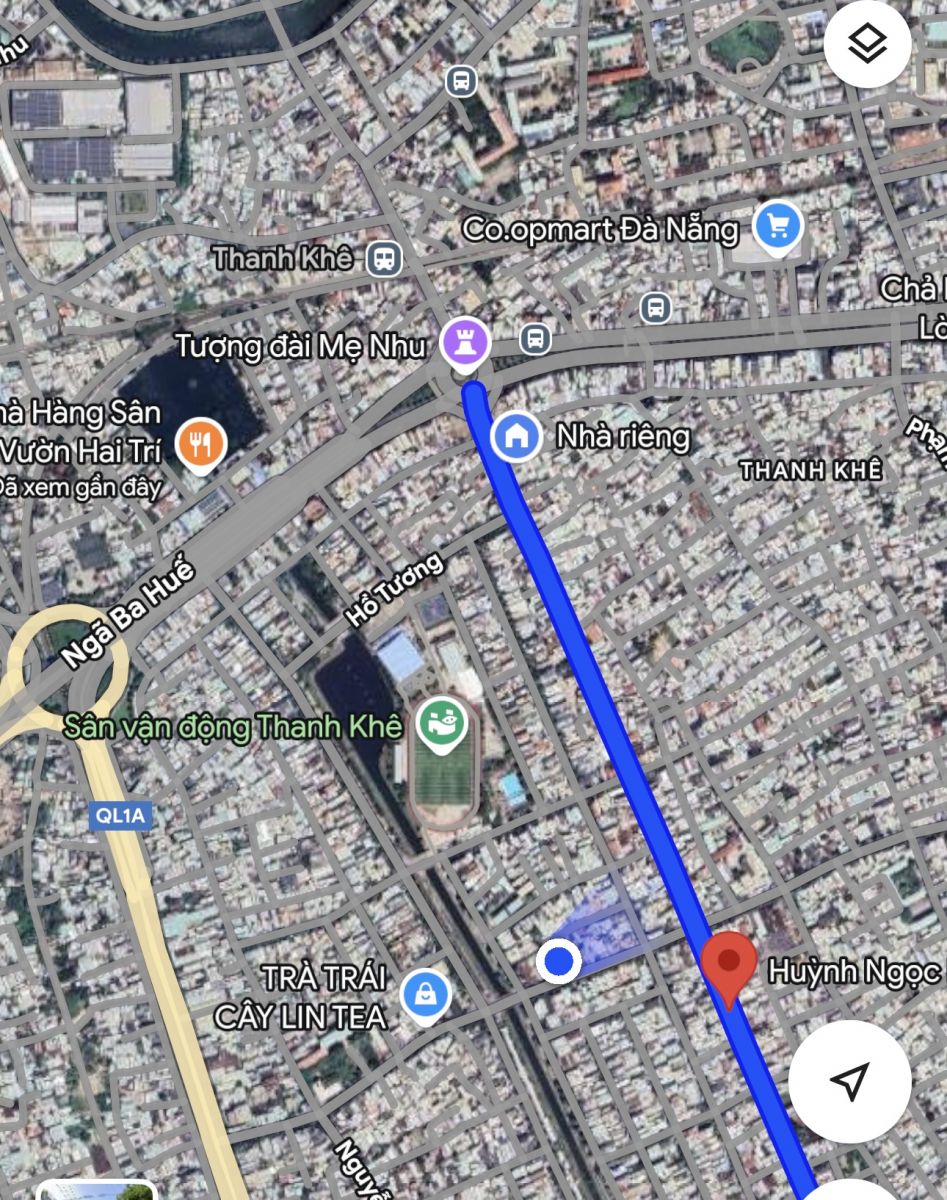Tap the navigation arrow location button
This screenshot has width=947, height=1200.
(849, 1081)
